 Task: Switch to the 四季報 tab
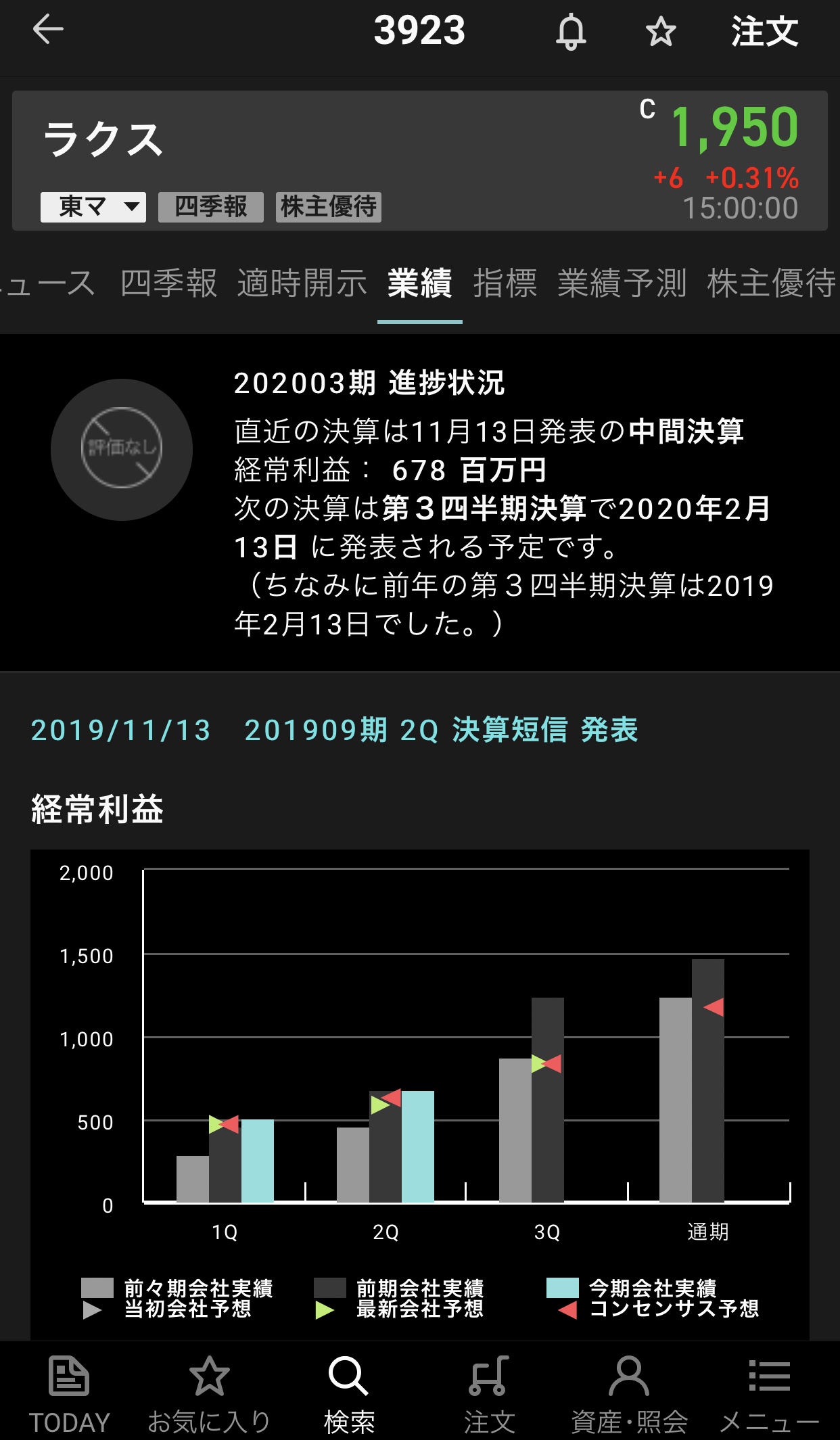coord(169,283)
